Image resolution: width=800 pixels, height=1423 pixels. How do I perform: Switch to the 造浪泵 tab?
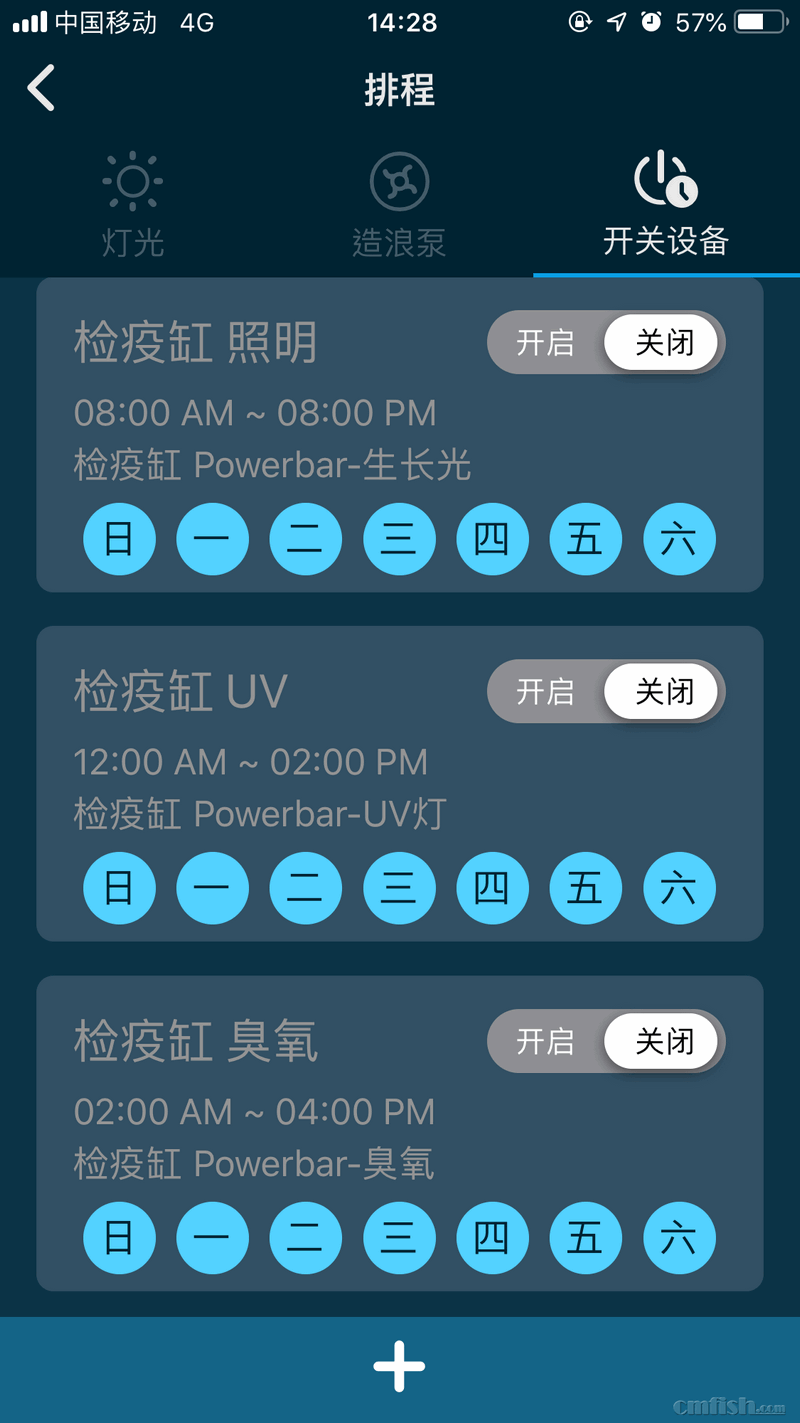399,206
